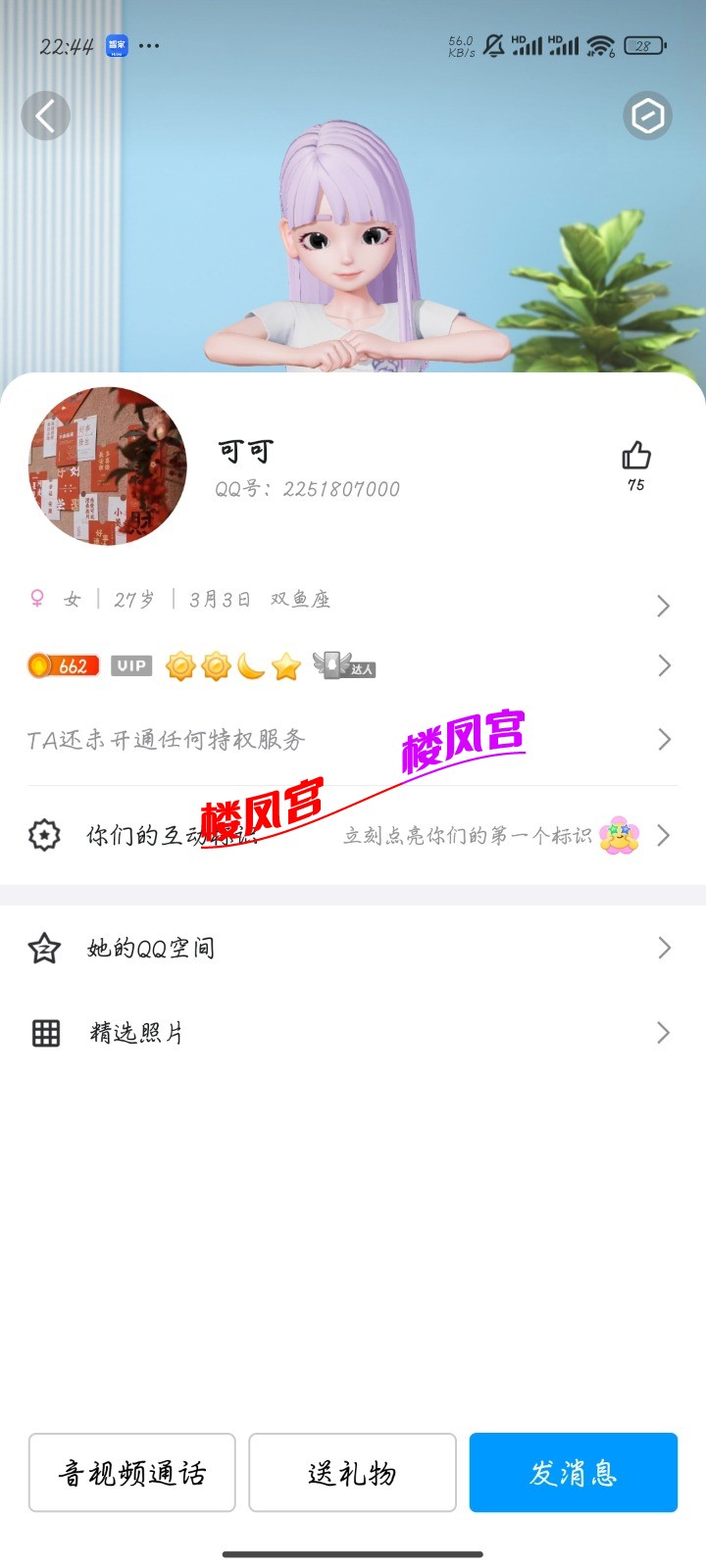The image size is (706, 1568).
Task: Start a 音视频通话 call
Action: 131,1472
